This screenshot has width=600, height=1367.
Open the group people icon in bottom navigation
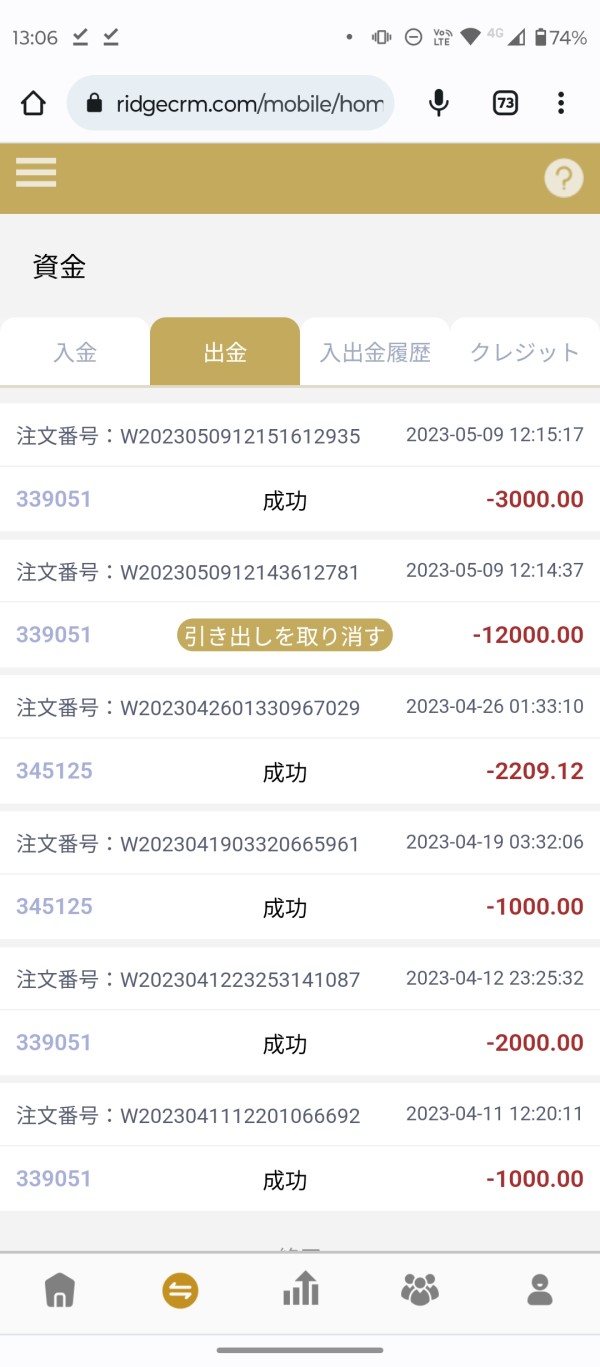(x=420, y=1291)
